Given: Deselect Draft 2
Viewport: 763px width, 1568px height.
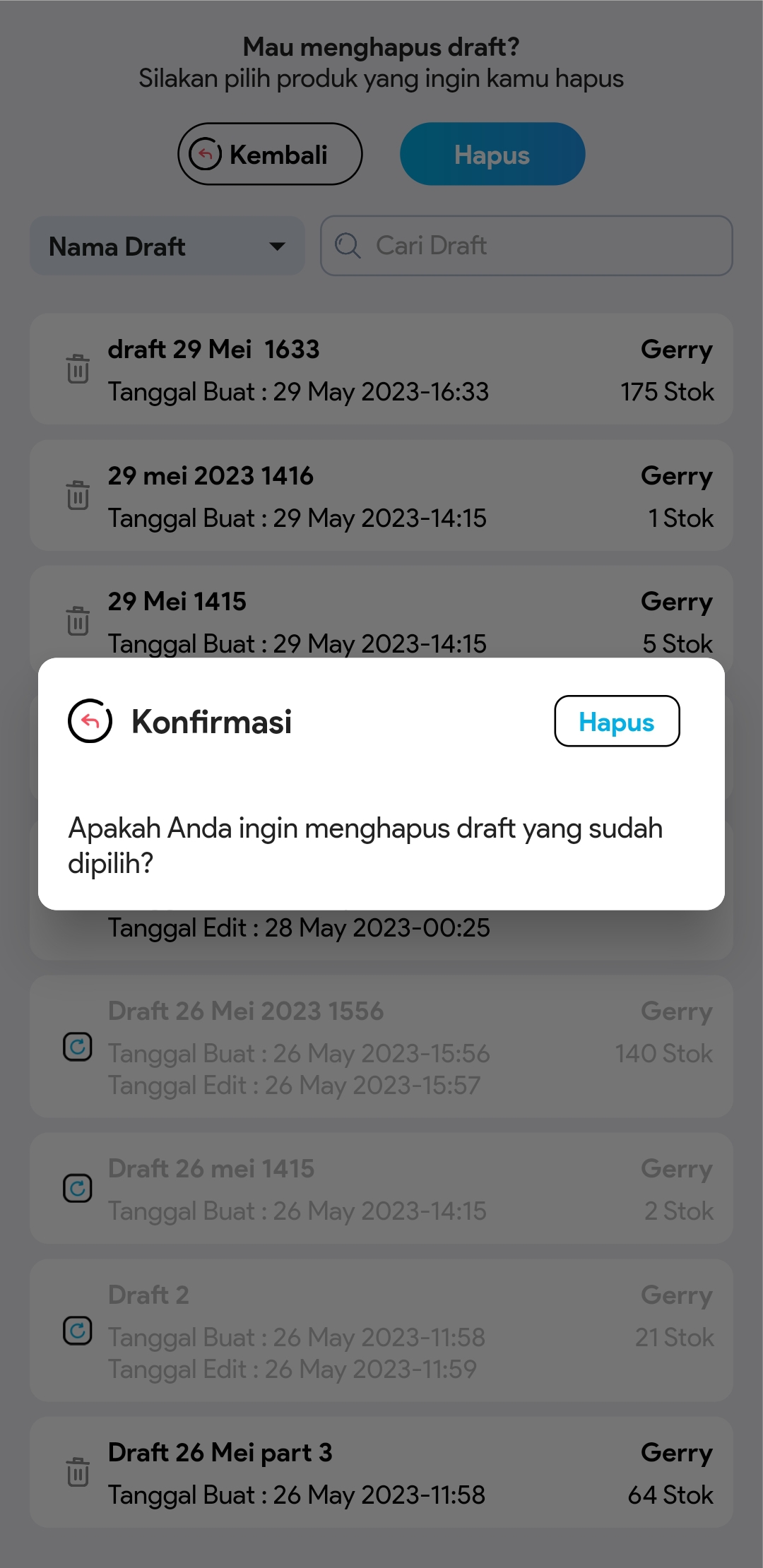Looking at the screenshot, I should coord(78,1331).
